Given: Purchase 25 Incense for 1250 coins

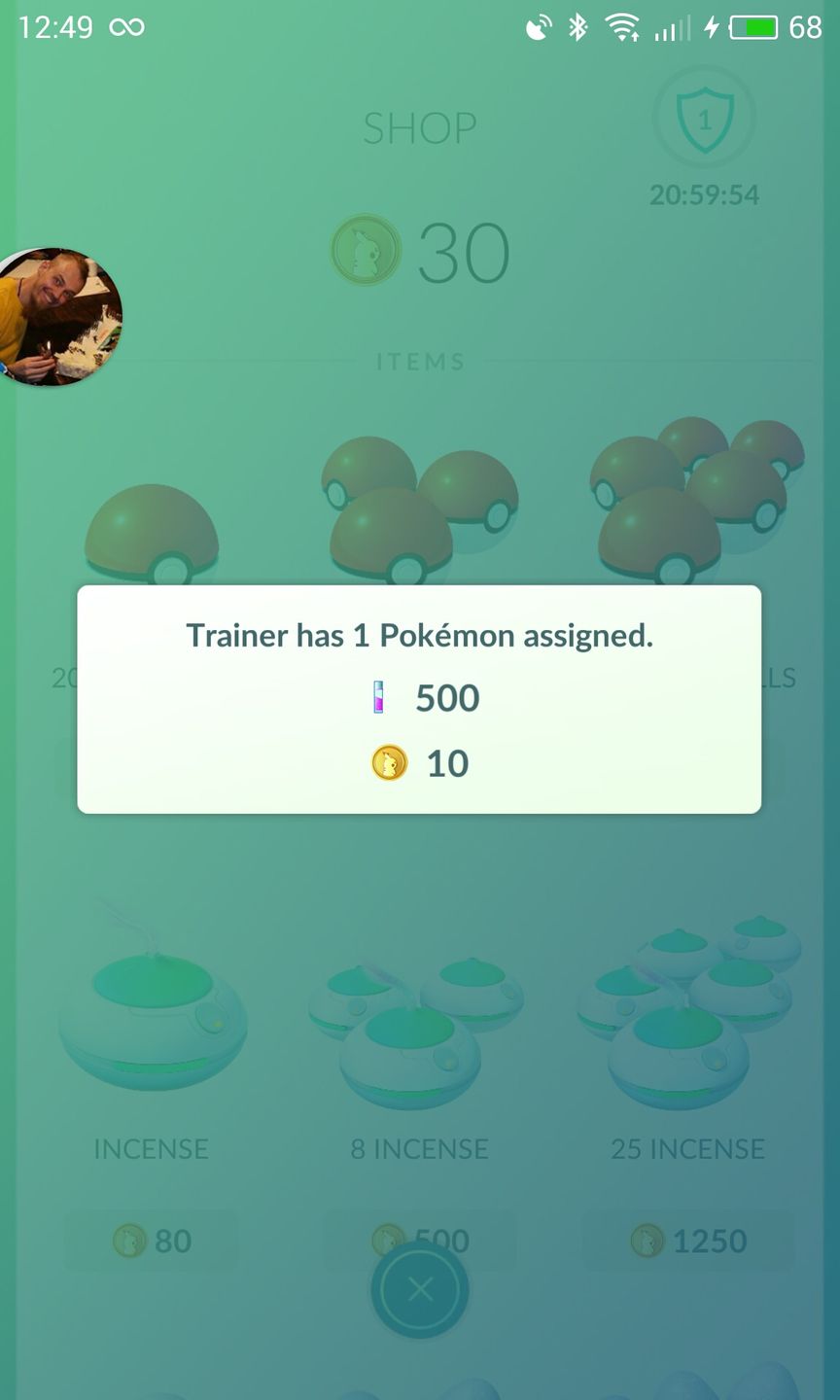Looking at the screenshot, I should 688,1240.
